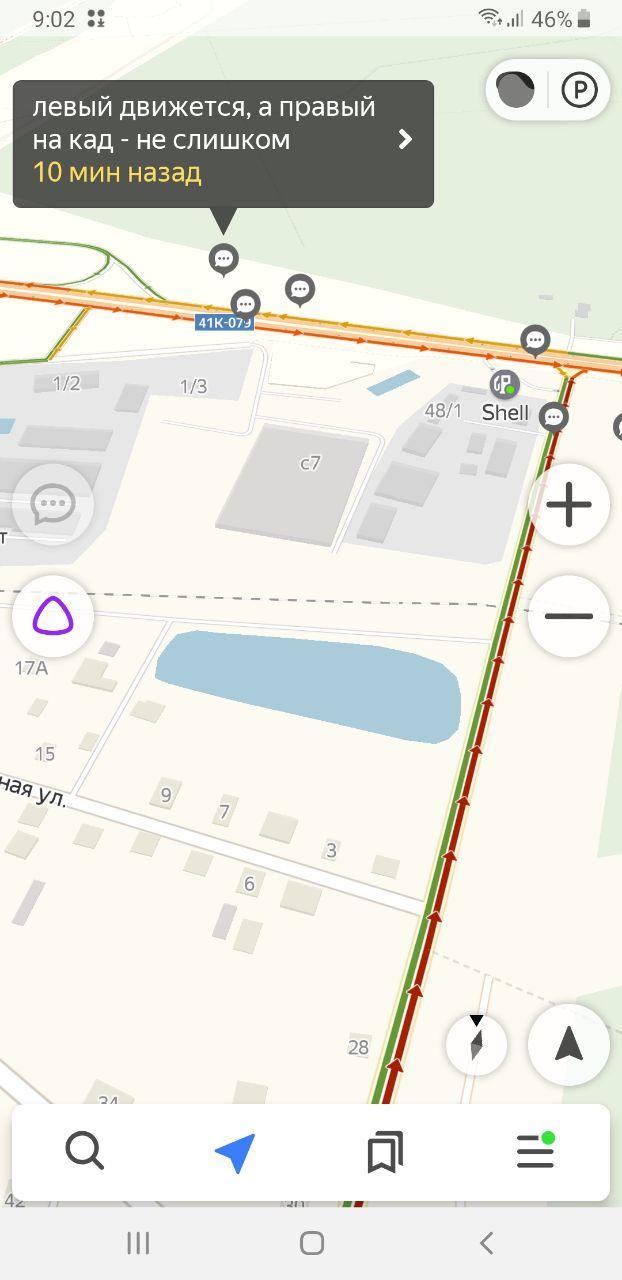622x1280 pixels.
Task: Tap the Shell gas station marker
Action: [505, 385]
